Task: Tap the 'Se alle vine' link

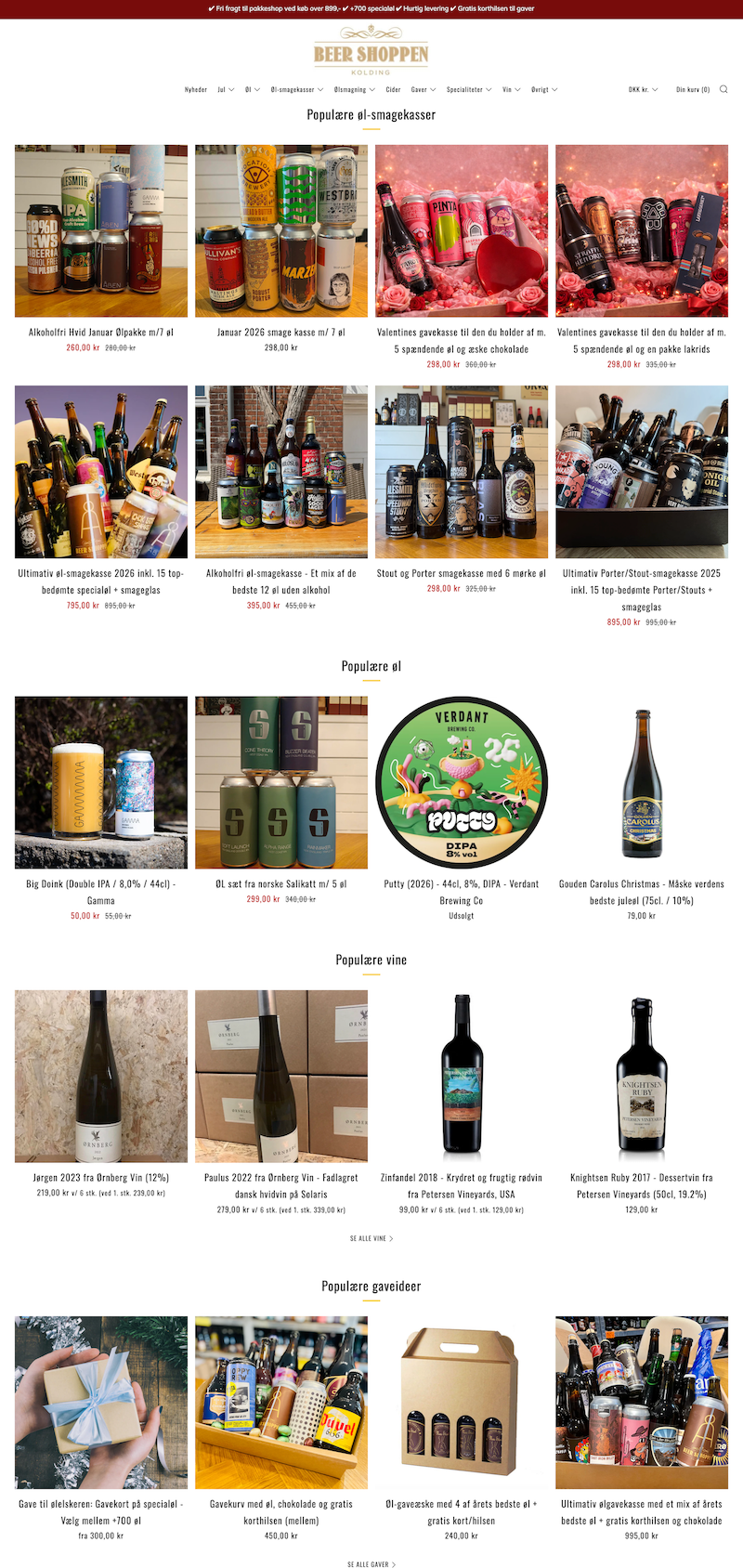Action: click(x=371, y=1238)
